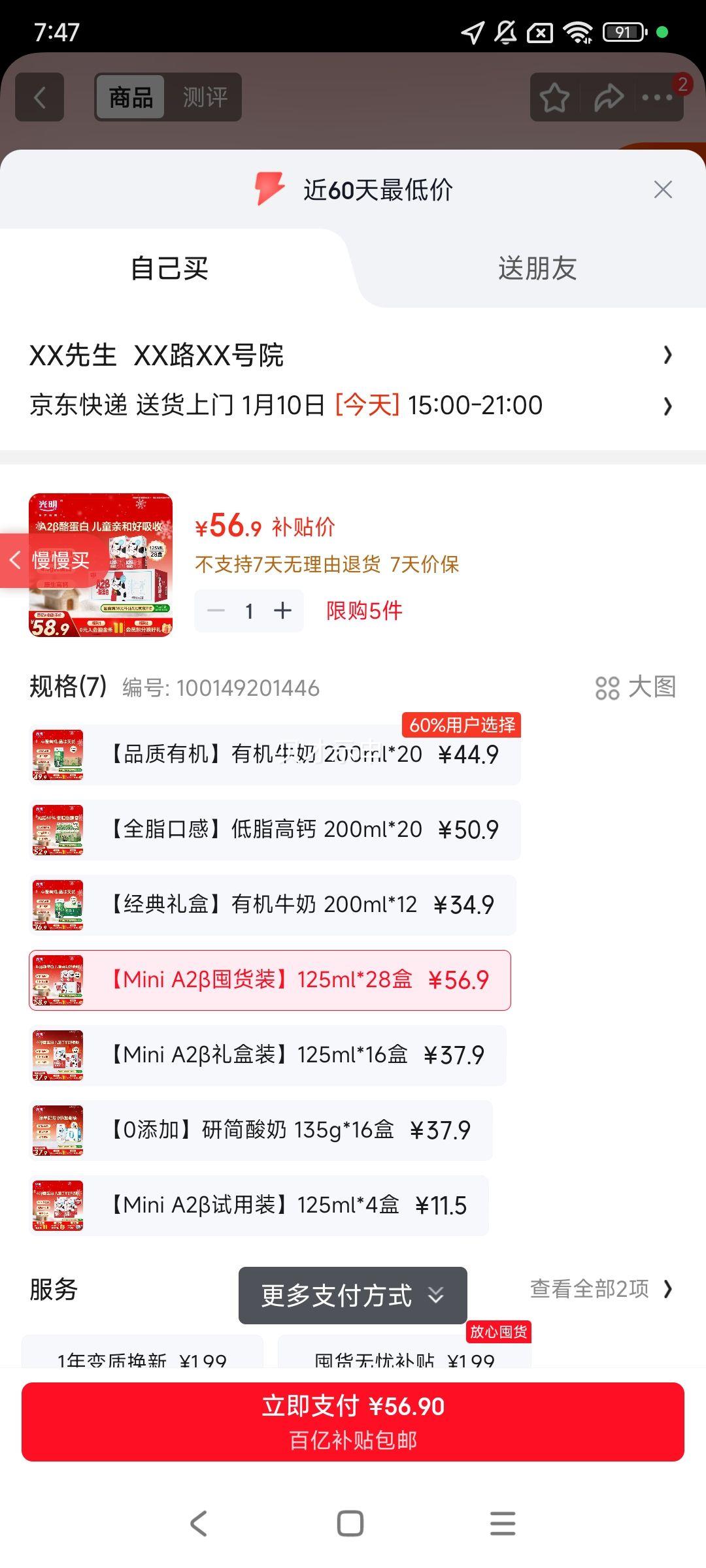Tap the home button in navigation bar
Viewport: 706px width, 1568px height.
pos(351,1524)
